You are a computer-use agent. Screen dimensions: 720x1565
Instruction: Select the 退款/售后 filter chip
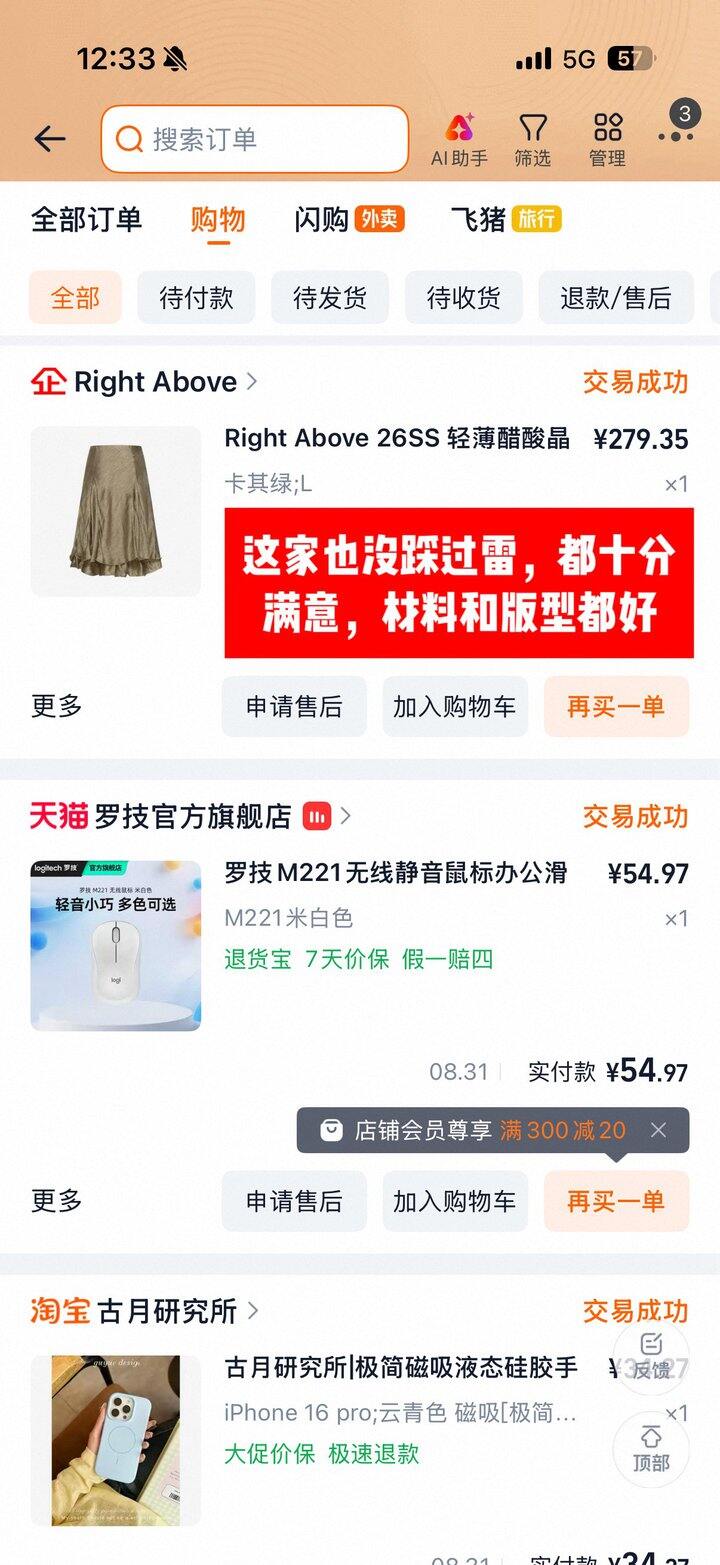click(616, 298)
